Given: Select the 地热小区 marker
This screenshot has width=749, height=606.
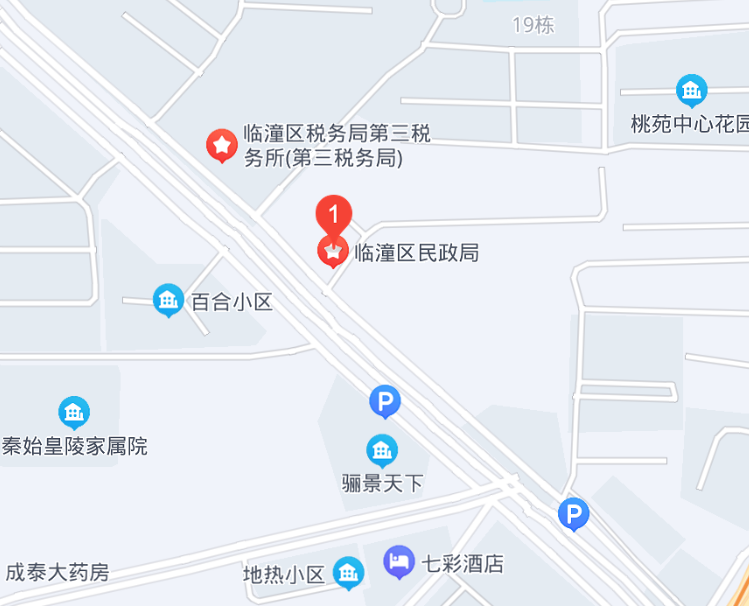Looking at the screenshot, I should pyautogui.click(x=347, y=572).
